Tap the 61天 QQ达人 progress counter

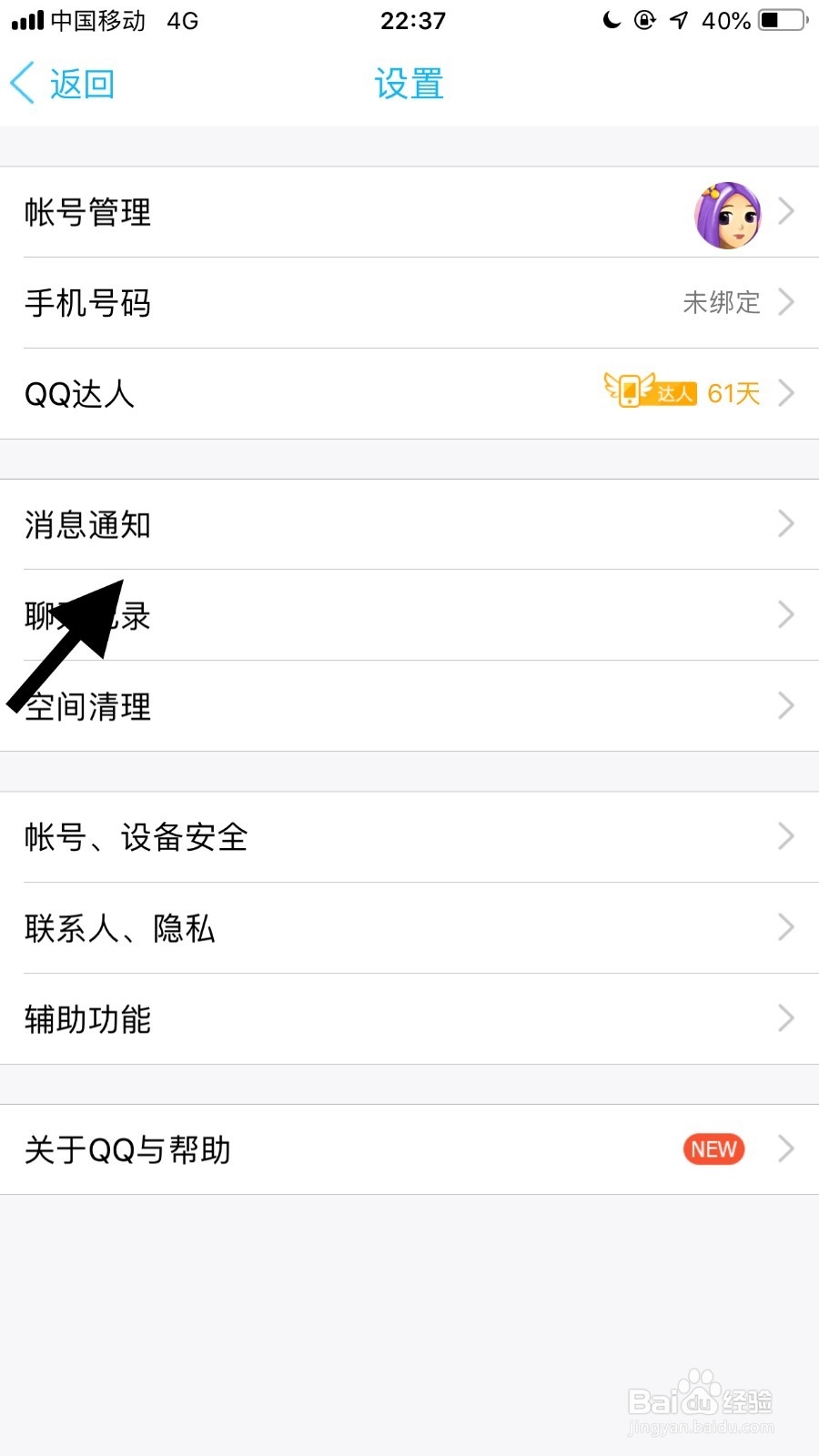pyautogui.click(x=733, y=392)
